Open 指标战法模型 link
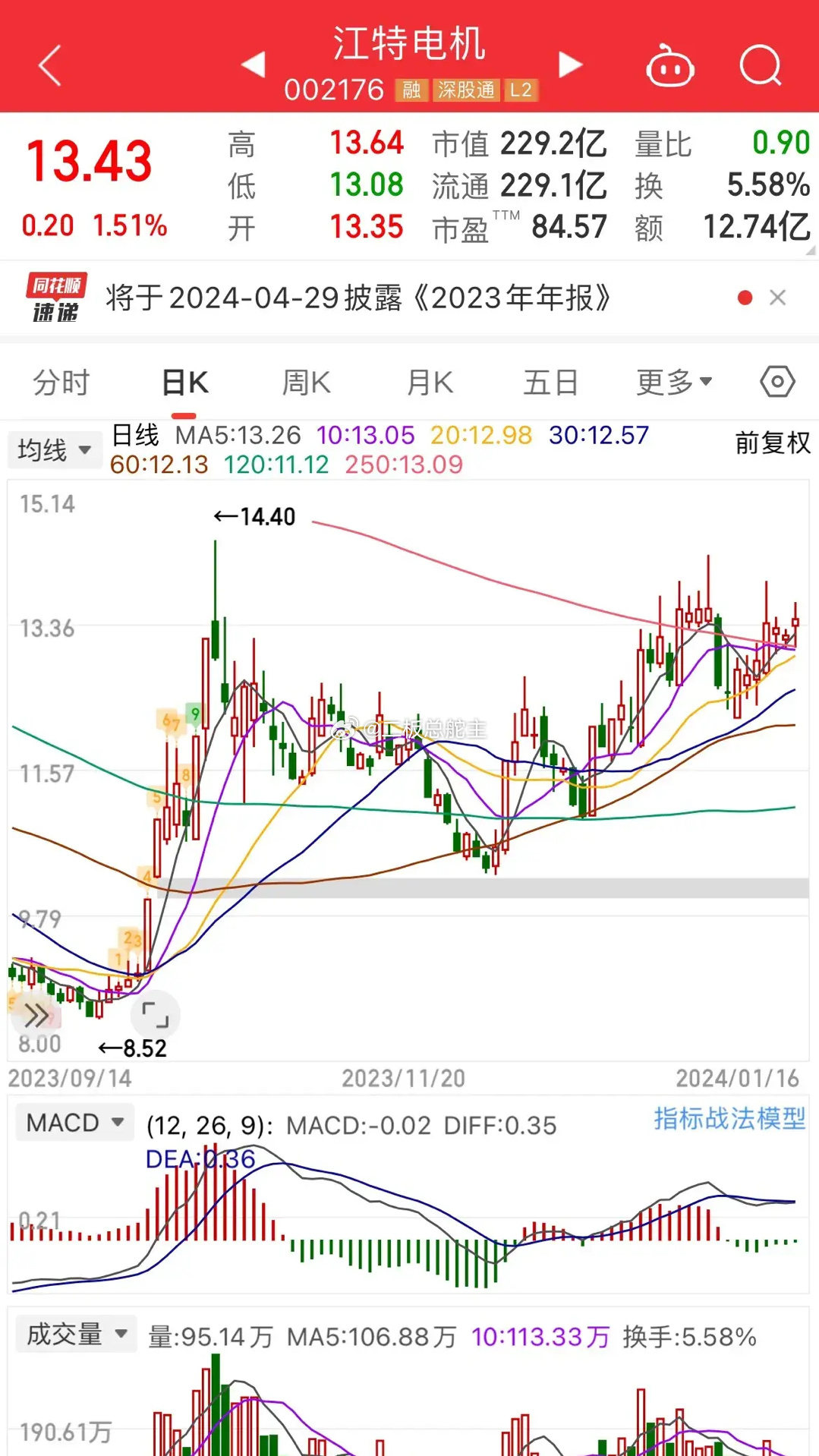This screenshot has height=1456, width=819. (x=729, y=1118)
